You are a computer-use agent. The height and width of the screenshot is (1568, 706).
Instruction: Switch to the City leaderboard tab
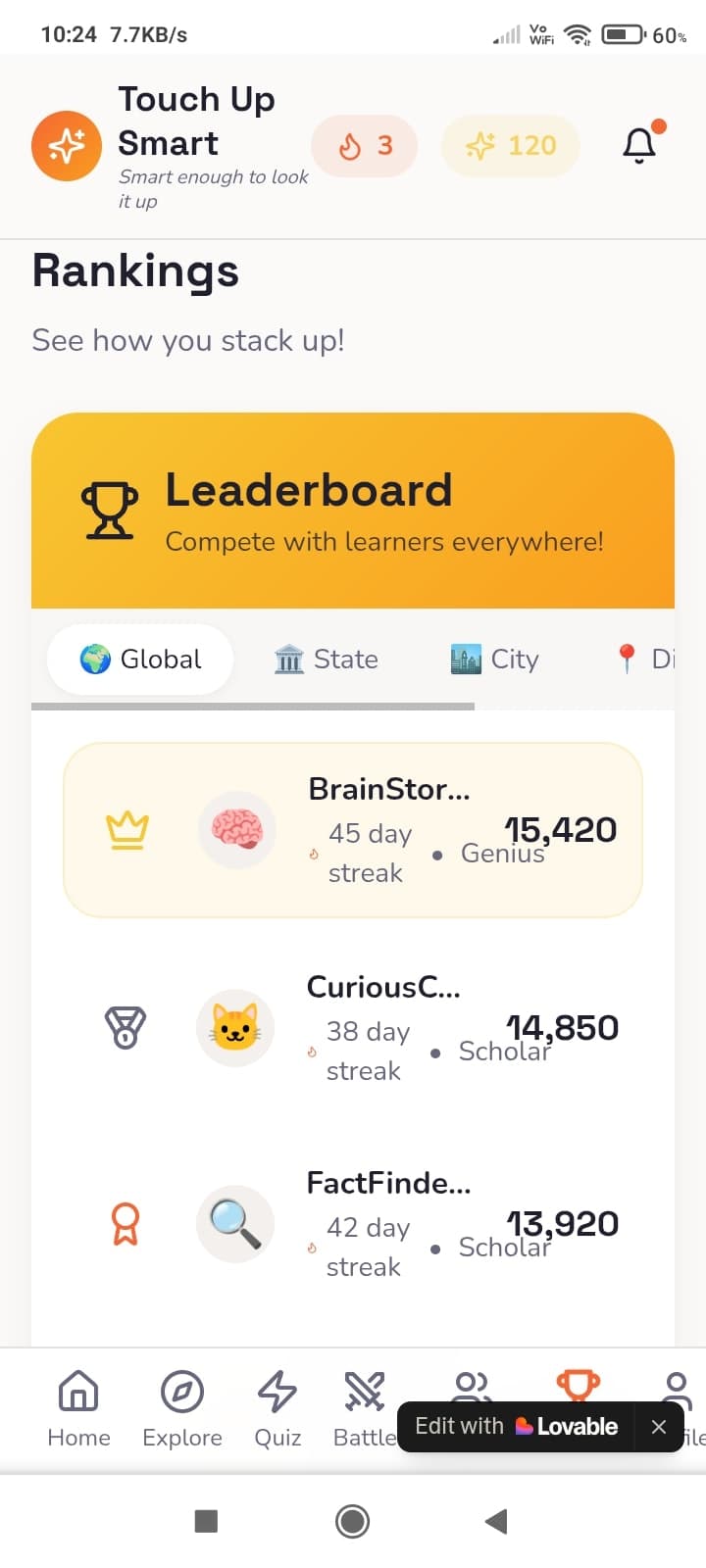[x=495, y=660]
